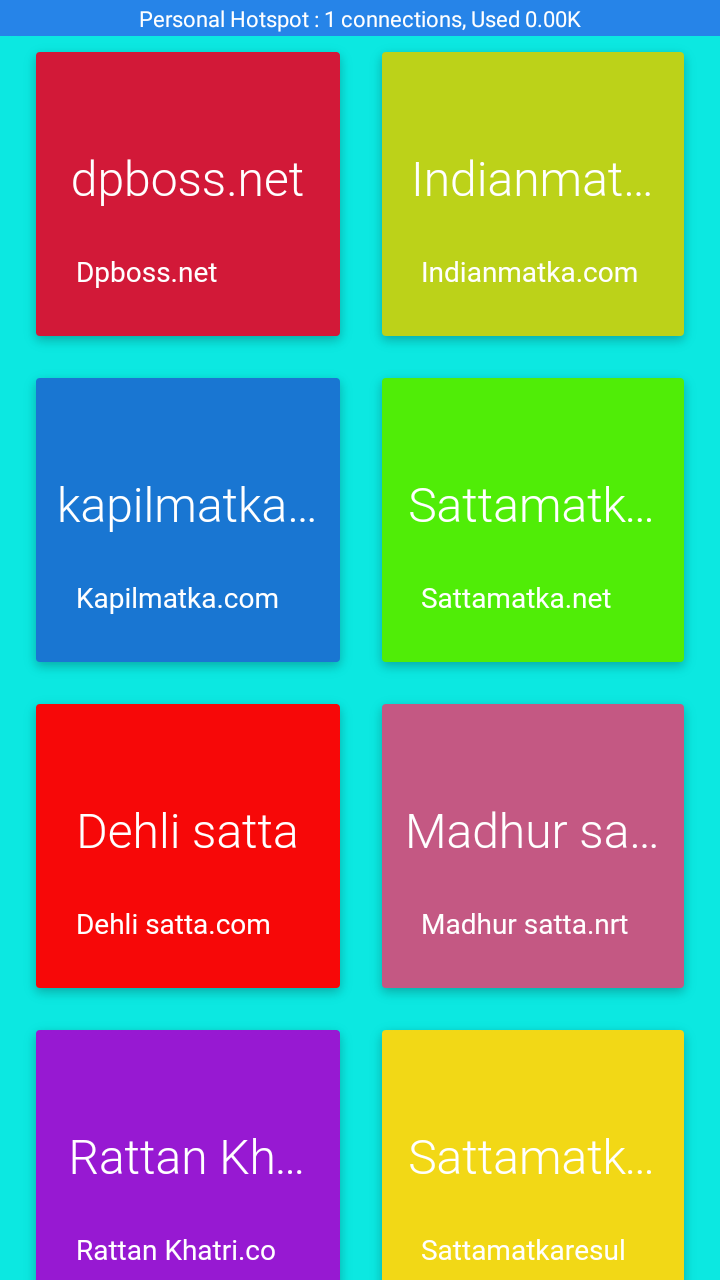
Task: Open the Madhur satta.nrt tile
Action: pos(533,846)
